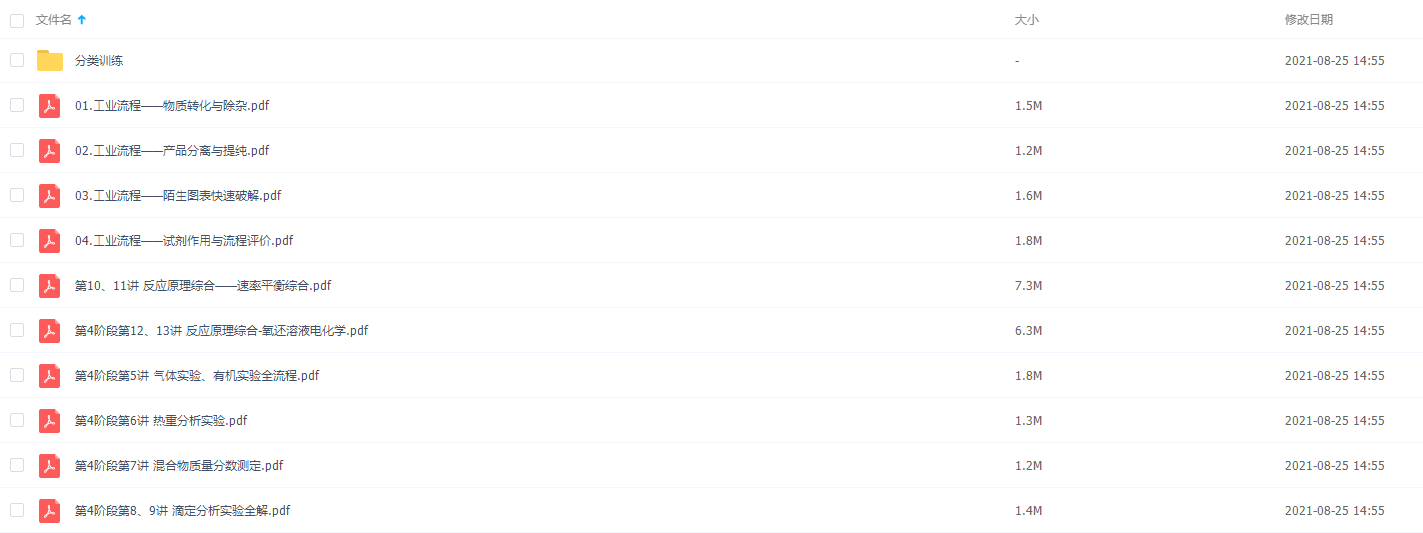Check the box for 01.工业流程 PDF
The image size is (1423, 533).
(x=17, y=105)
